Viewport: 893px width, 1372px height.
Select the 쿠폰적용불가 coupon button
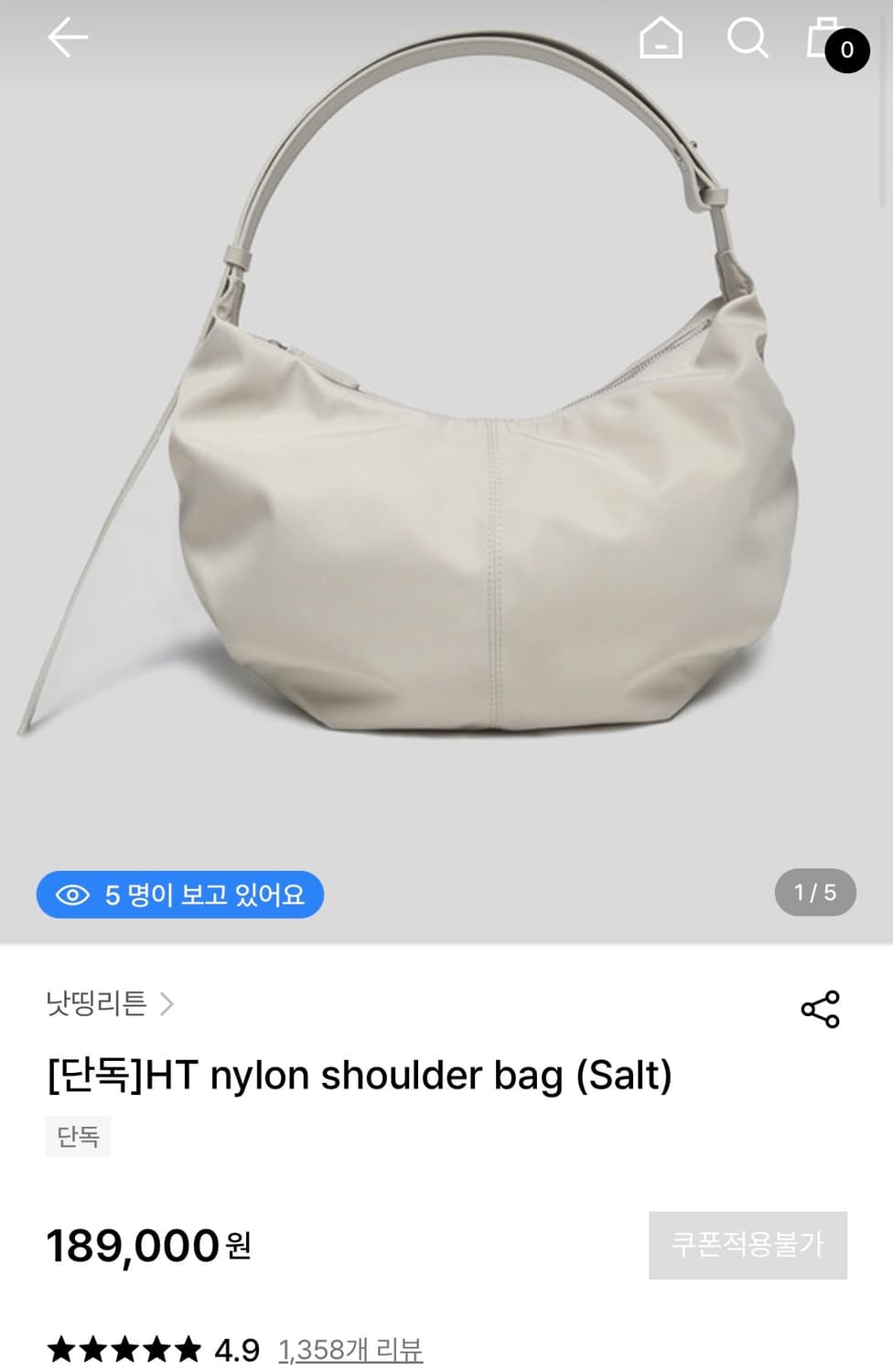coord(748,1244)
